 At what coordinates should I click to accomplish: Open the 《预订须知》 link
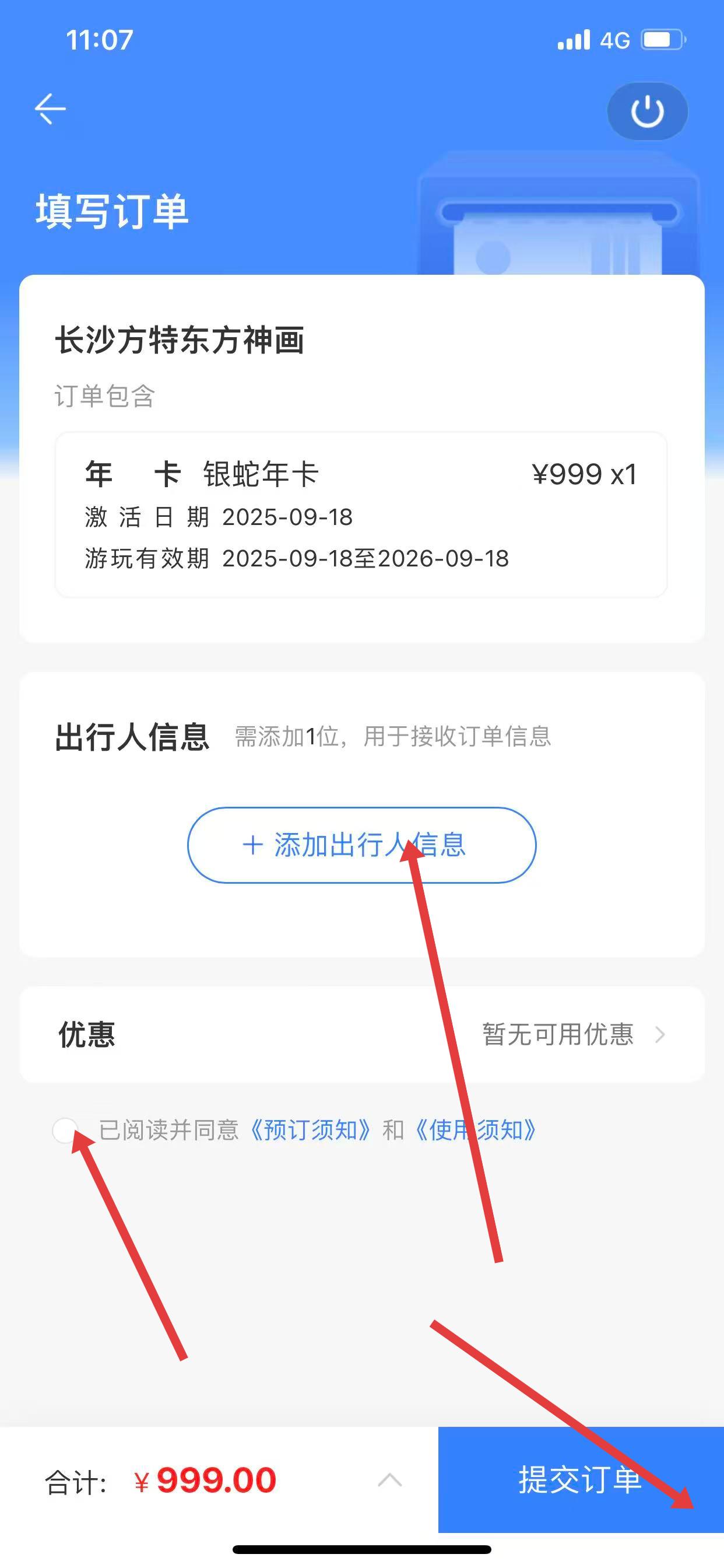click(x=311, y=1130)
